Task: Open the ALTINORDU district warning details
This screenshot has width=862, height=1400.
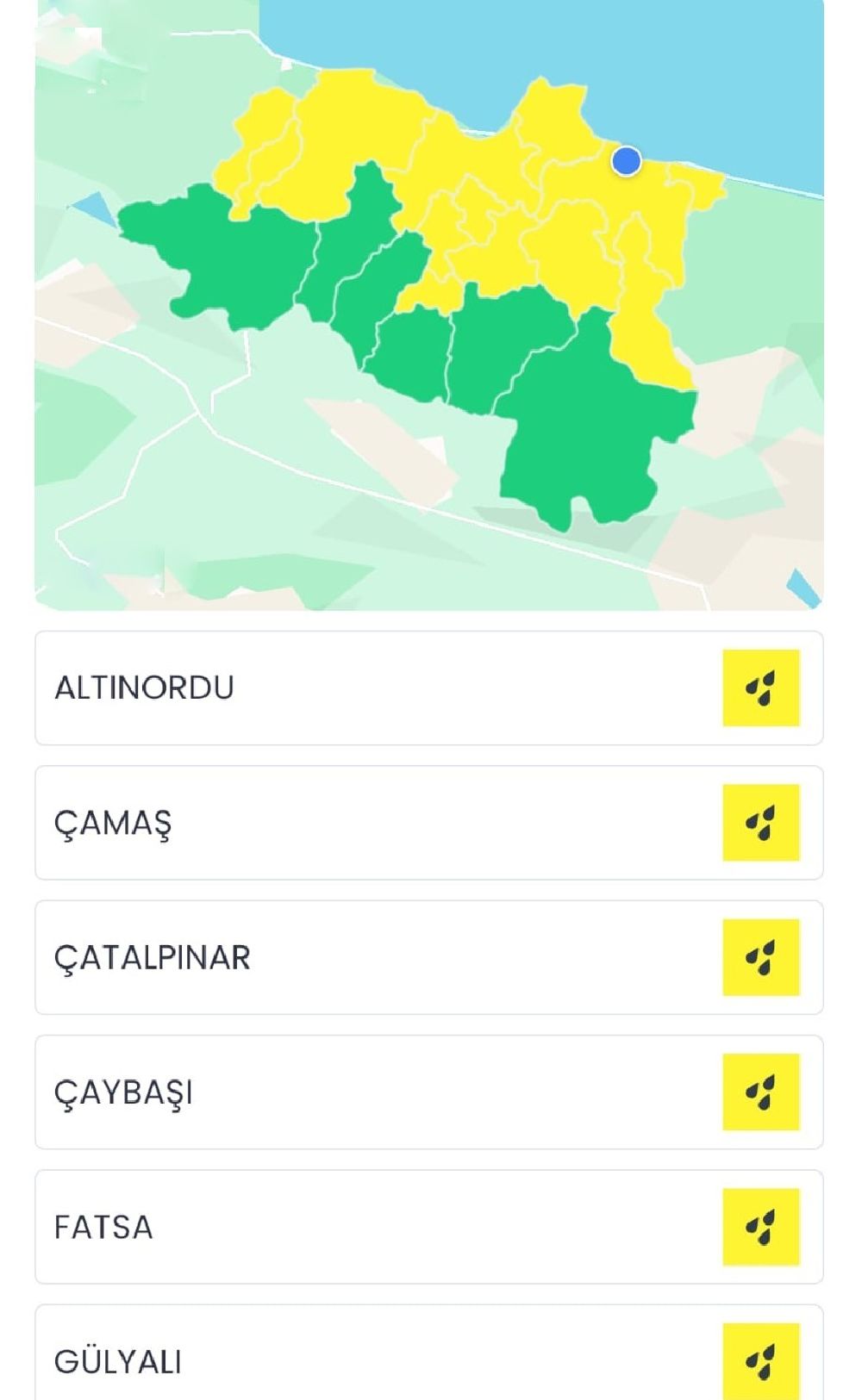Action: point(345,688)
